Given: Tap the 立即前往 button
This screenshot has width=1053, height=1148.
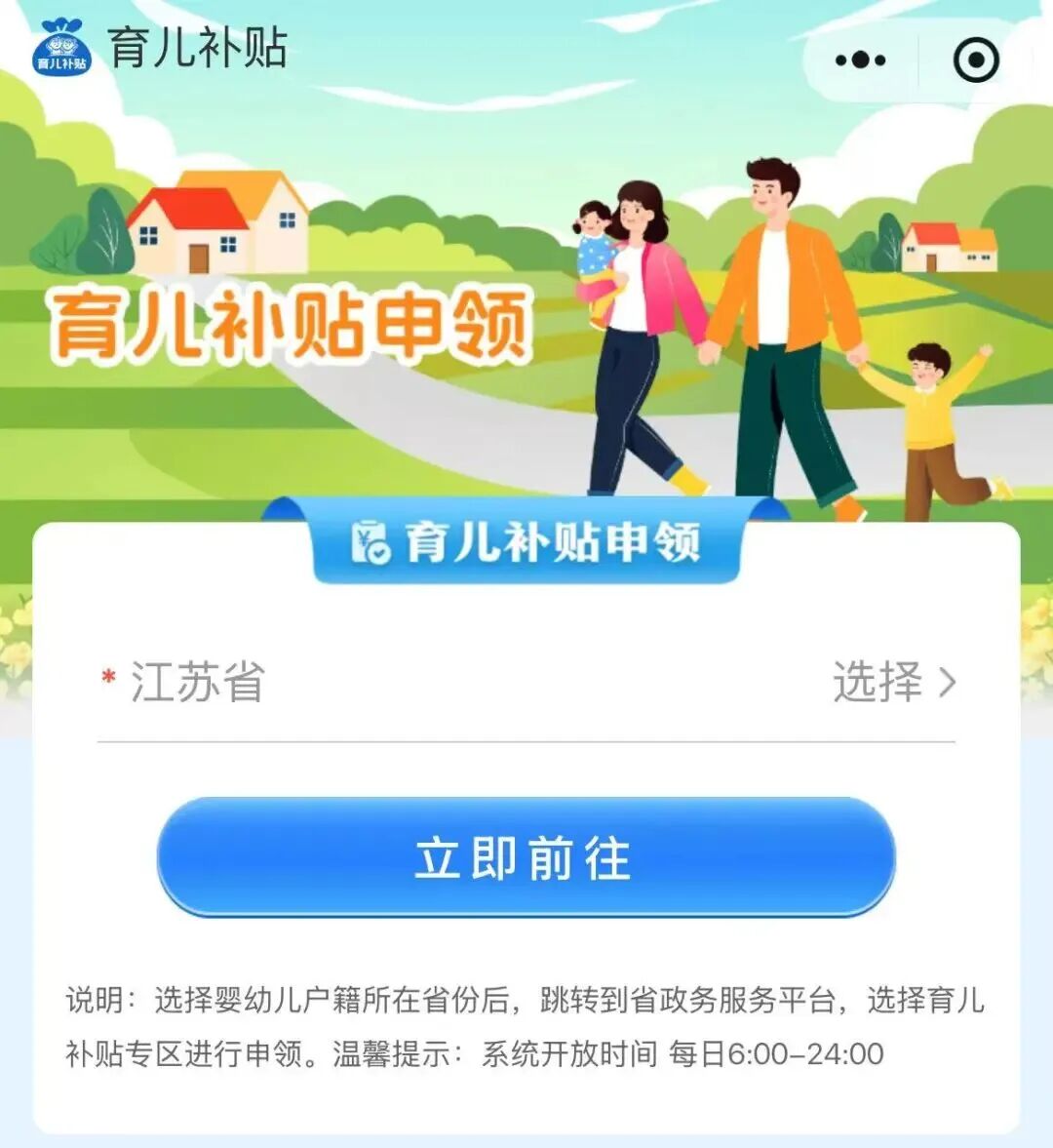Looking at the screenshot, I should (526, 857).
